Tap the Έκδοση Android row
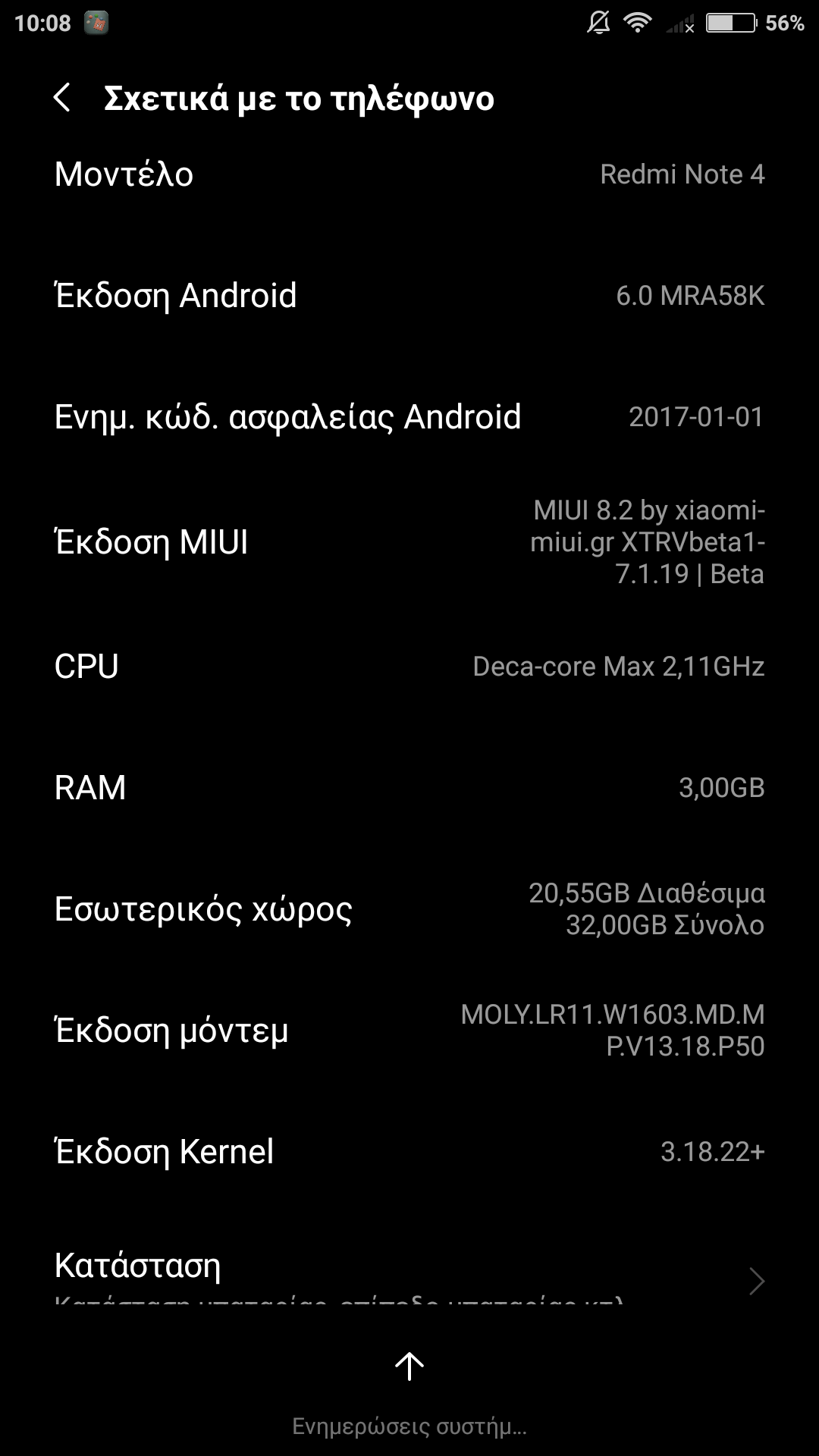This screenshot has height=1456, width=819. 409,296
